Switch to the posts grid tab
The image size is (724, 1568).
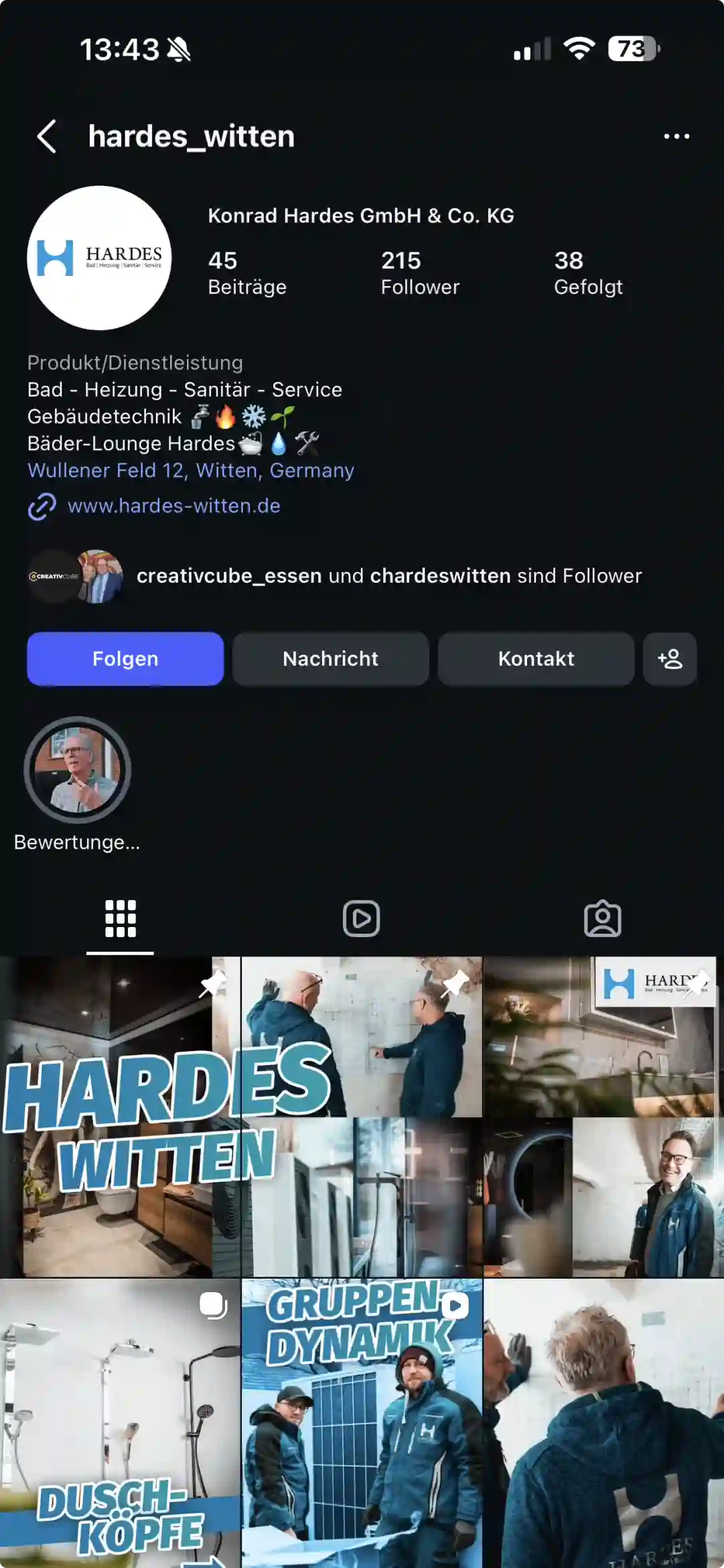pos(121,919)
